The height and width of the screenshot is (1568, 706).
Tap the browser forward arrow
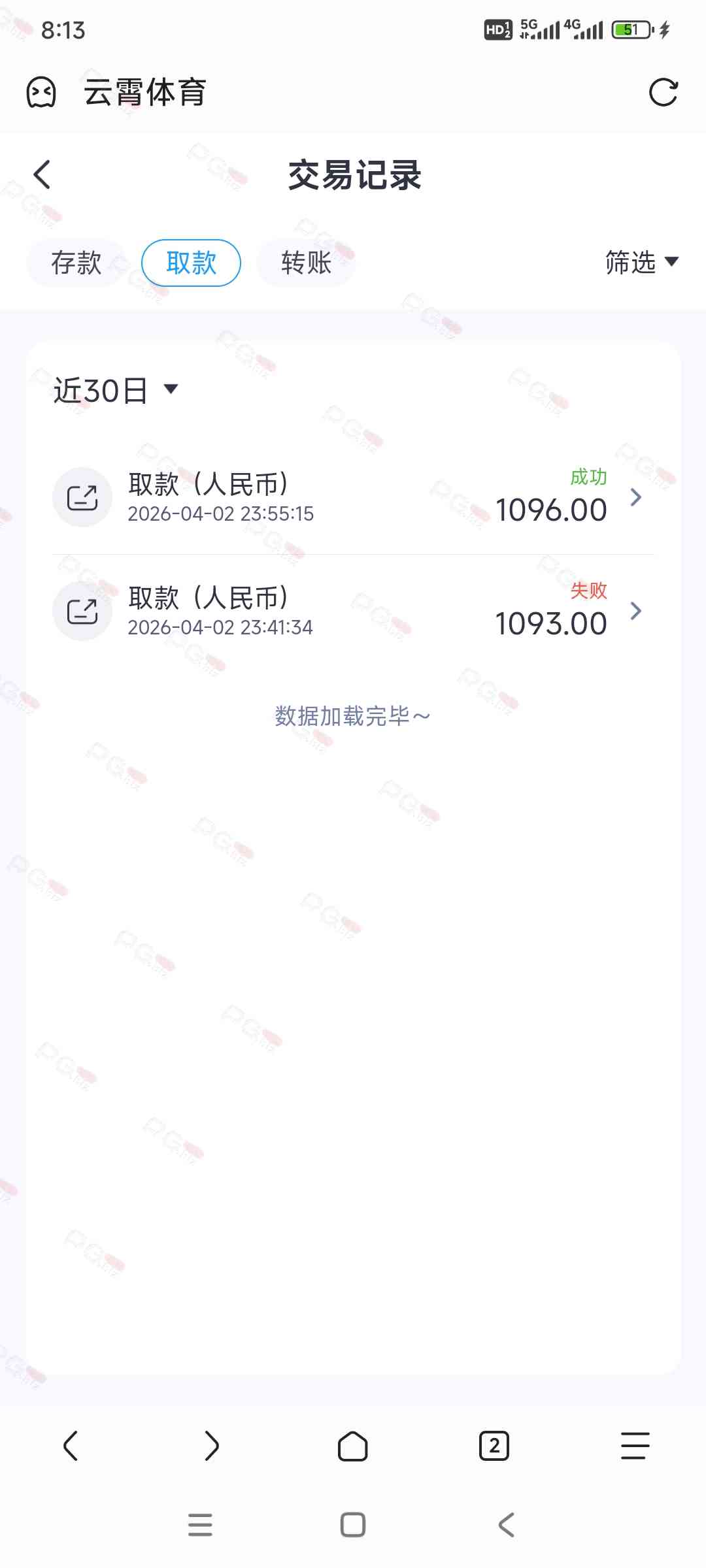[211, 1445]
